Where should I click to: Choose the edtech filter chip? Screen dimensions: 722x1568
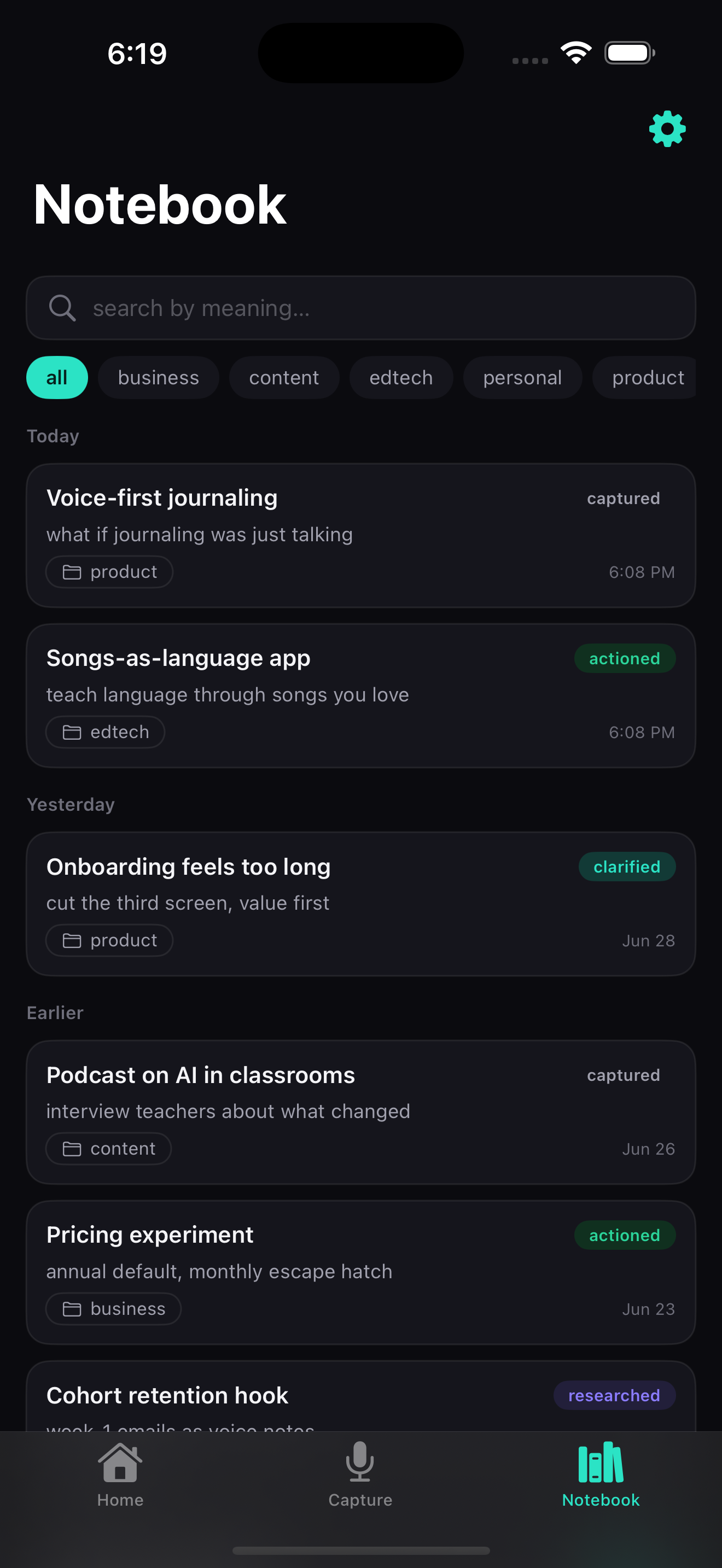pos(401,377)
